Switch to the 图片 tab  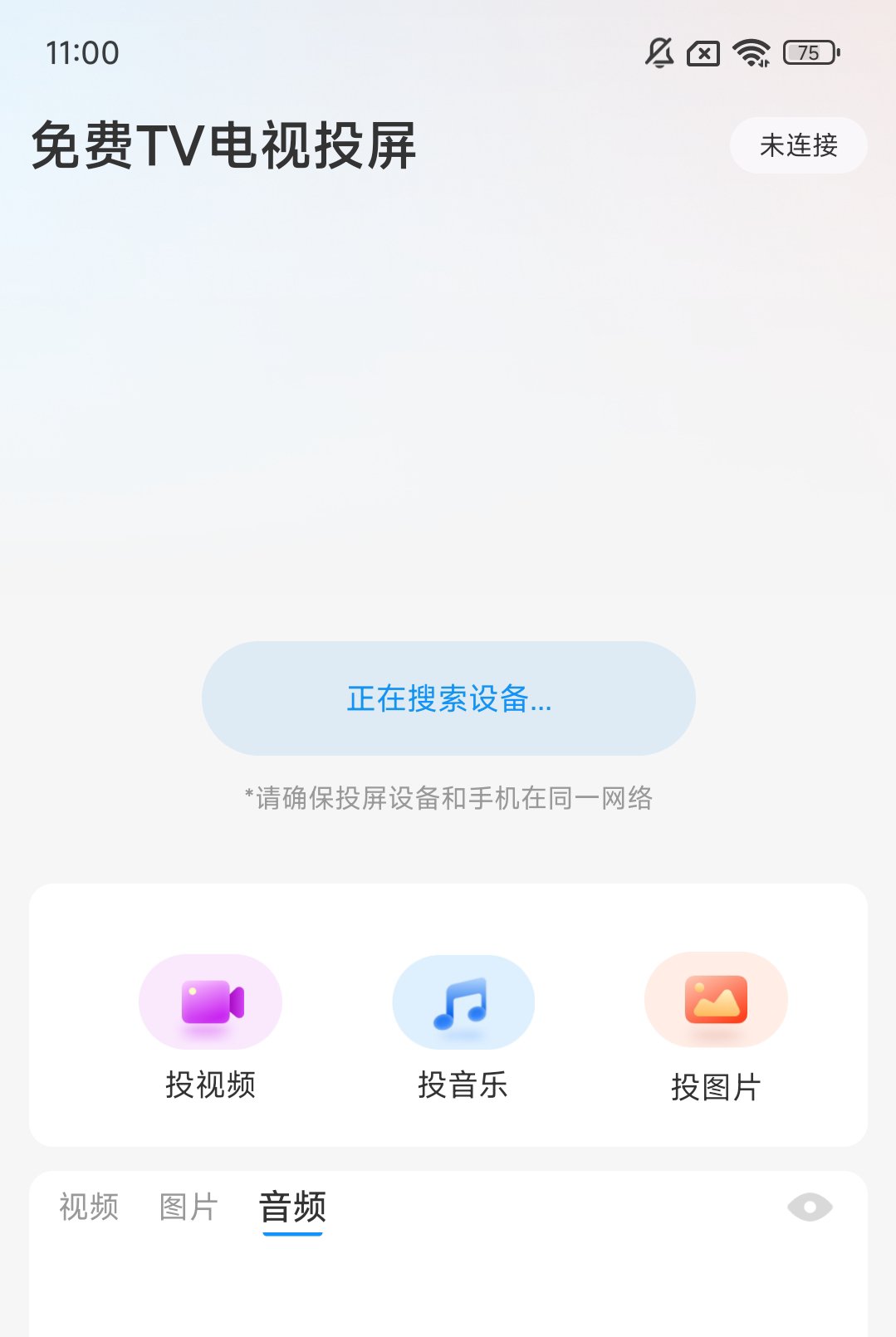[189, 1207]
